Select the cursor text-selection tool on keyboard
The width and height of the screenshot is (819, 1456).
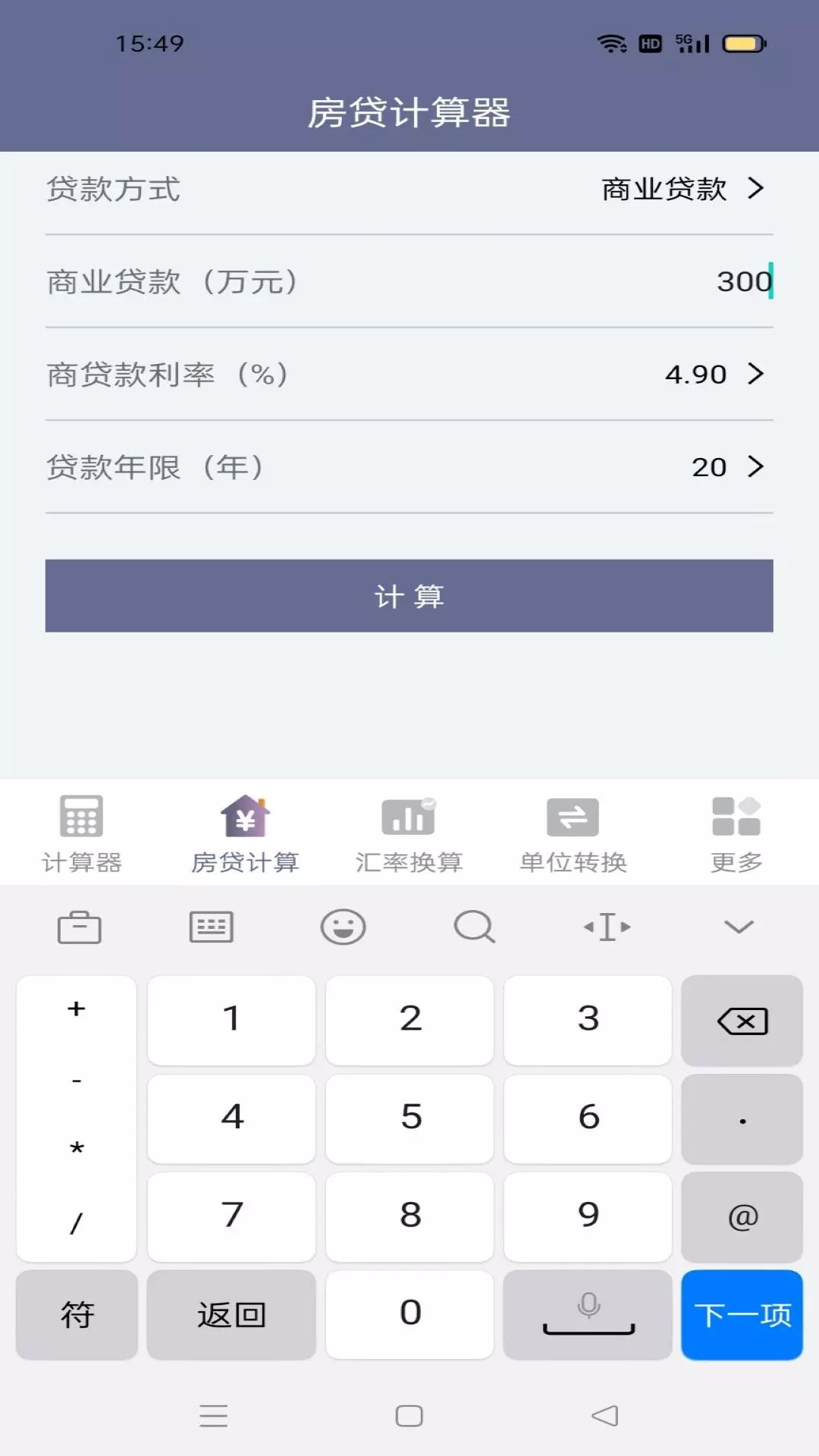607,926
